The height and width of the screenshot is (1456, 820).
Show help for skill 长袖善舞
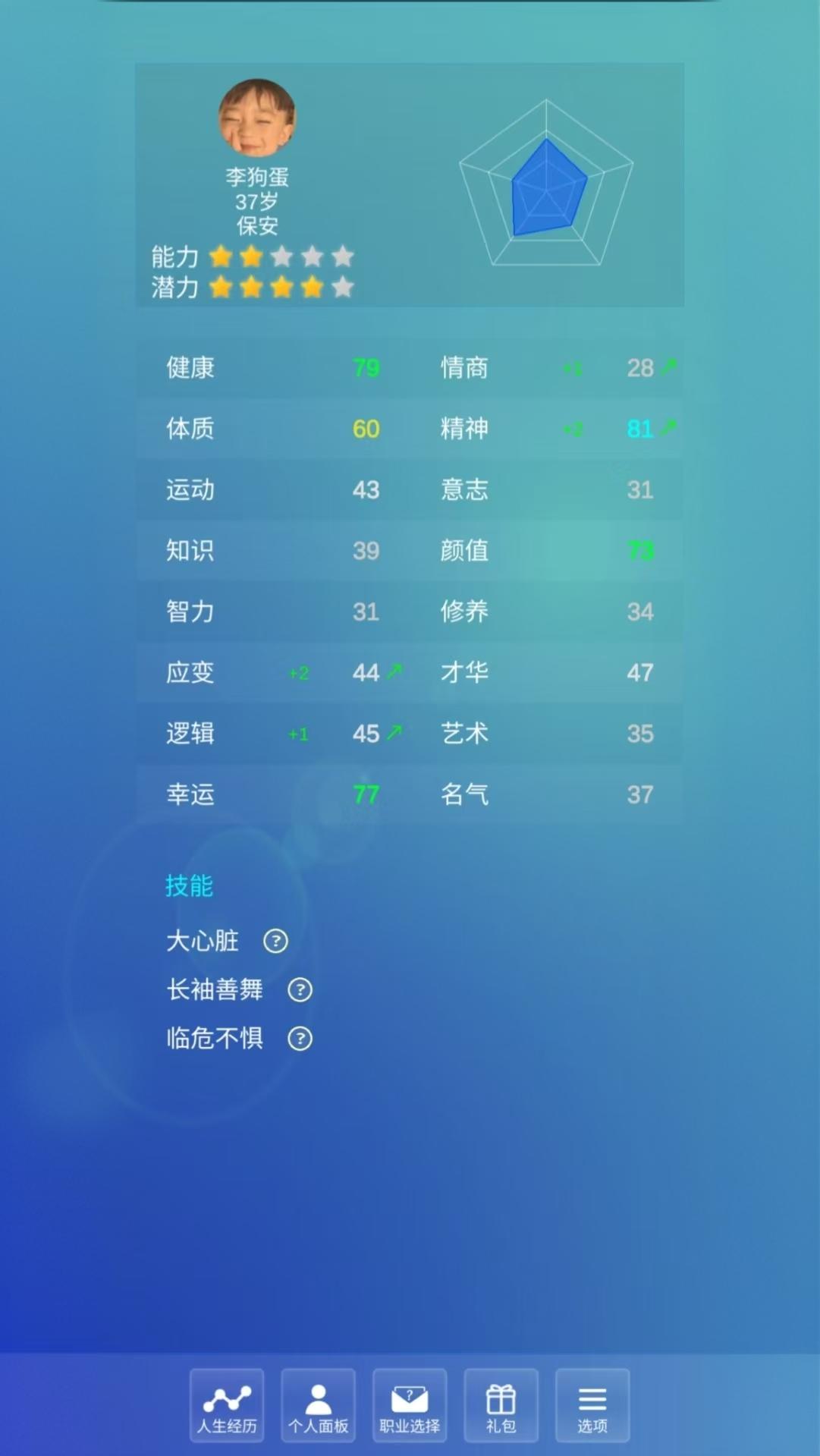300,990
